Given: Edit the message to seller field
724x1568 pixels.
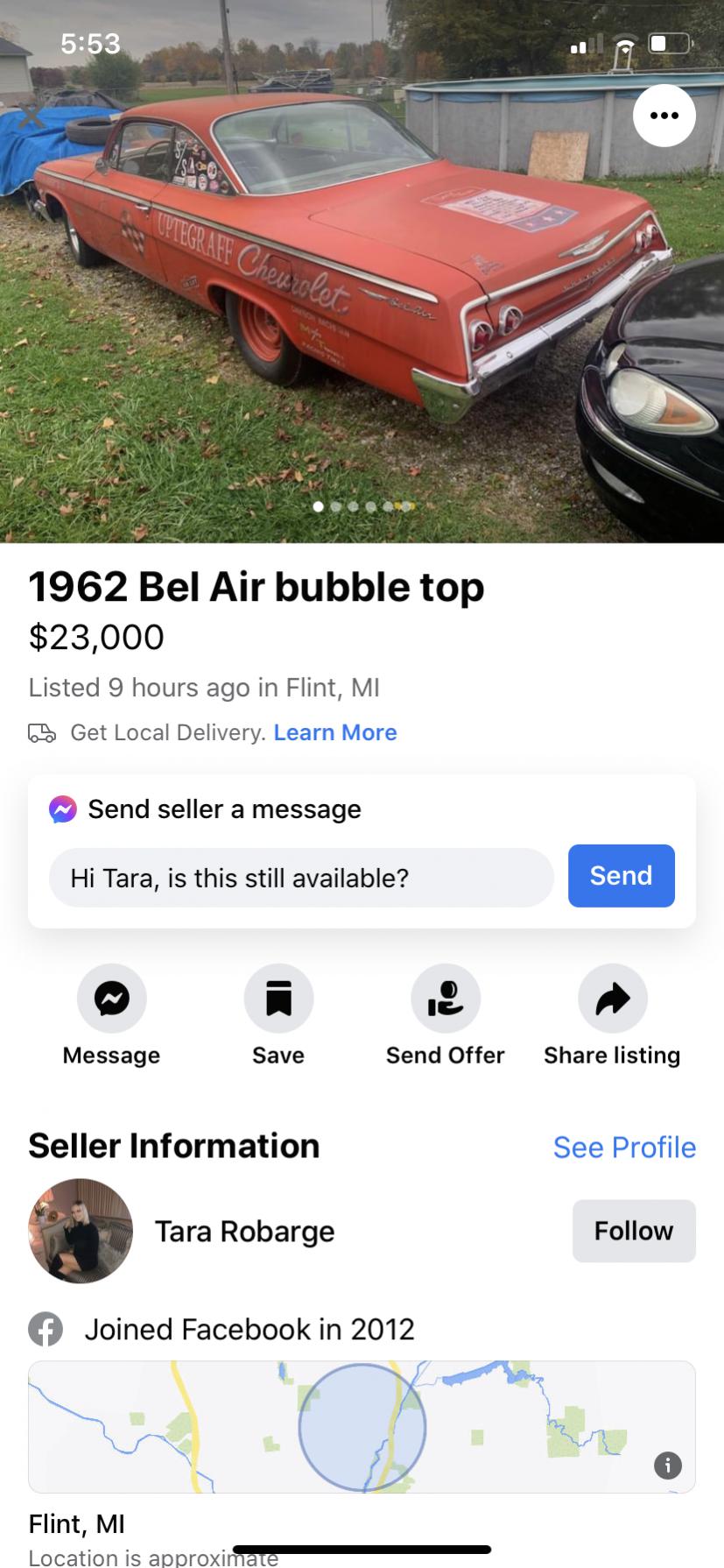Looking at the screenshot, I should tap(300, 878).
